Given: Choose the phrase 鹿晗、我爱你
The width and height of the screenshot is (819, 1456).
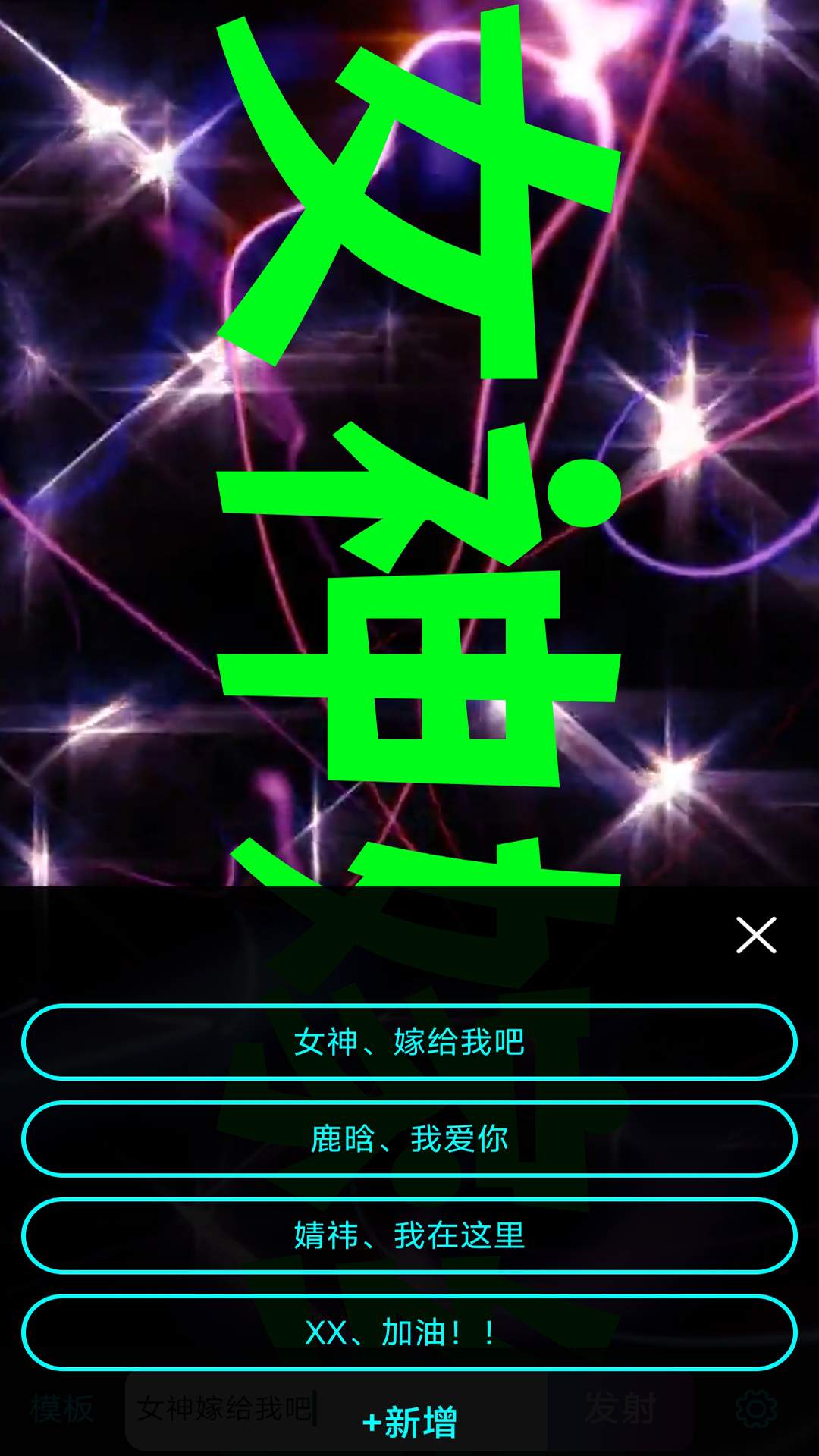Looking at the screenshot, I should 409,1139.
